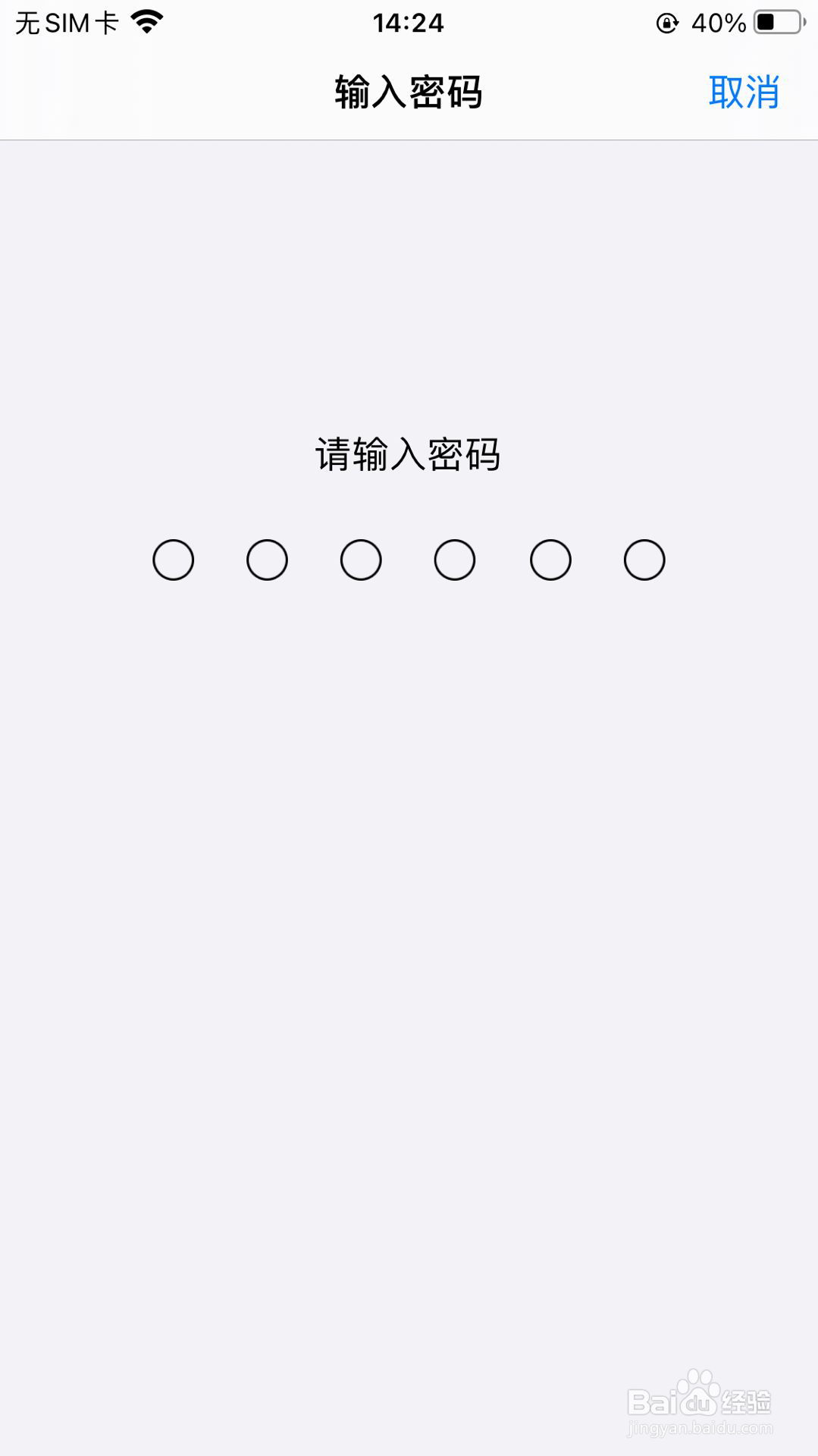This screenshot has height=1456, width=818.
Task: Tap the 输入密码 title bar
Action: [409, 91]
